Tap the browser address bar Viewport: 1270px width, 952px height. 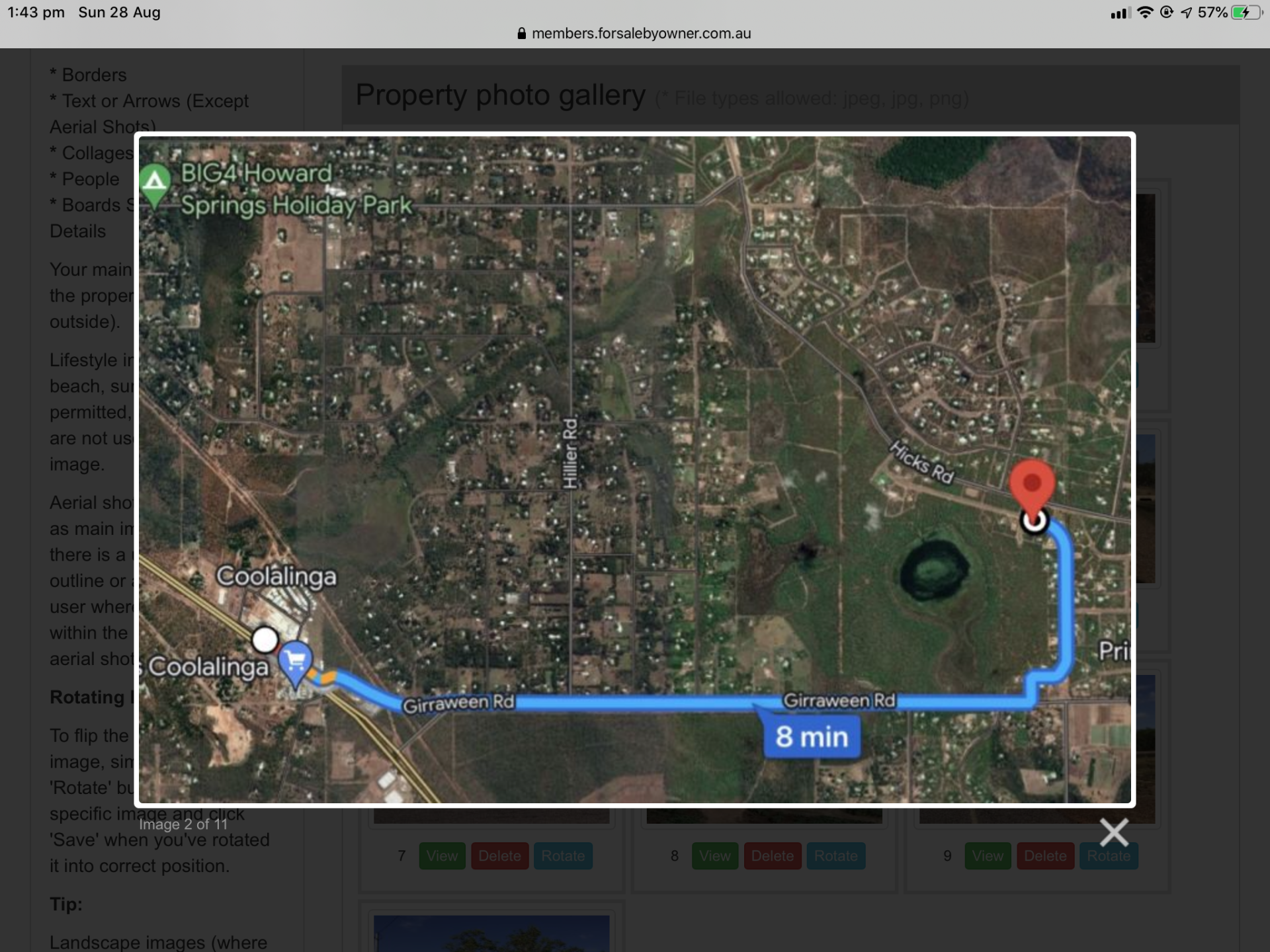point(635,33)
